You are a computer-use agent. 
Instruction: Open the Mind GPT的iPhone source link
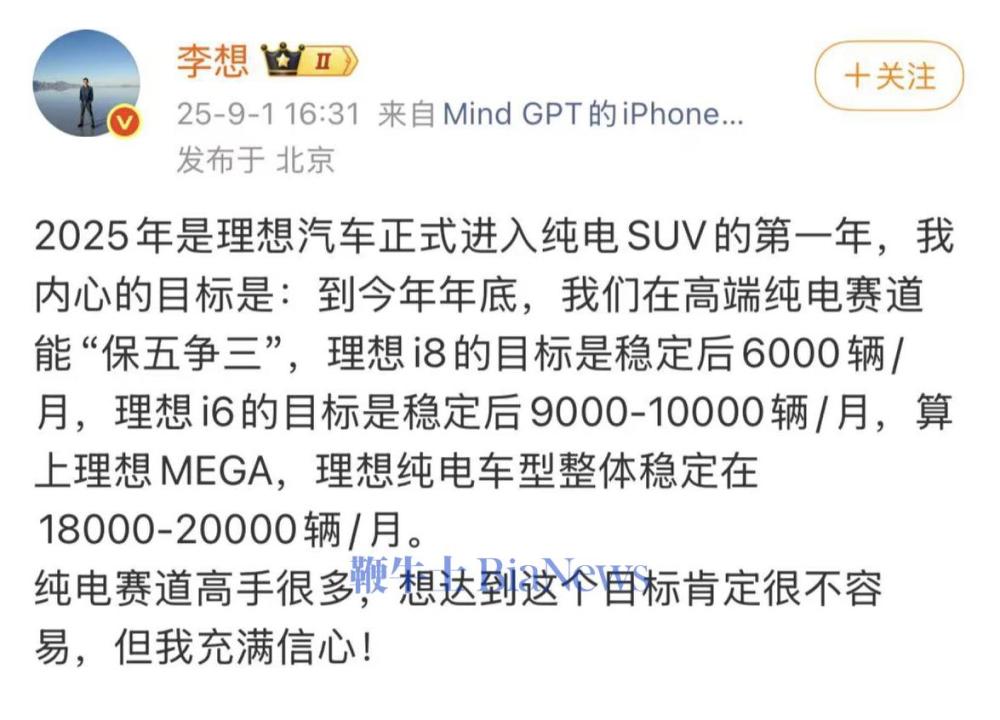click(x=594, y=114)
